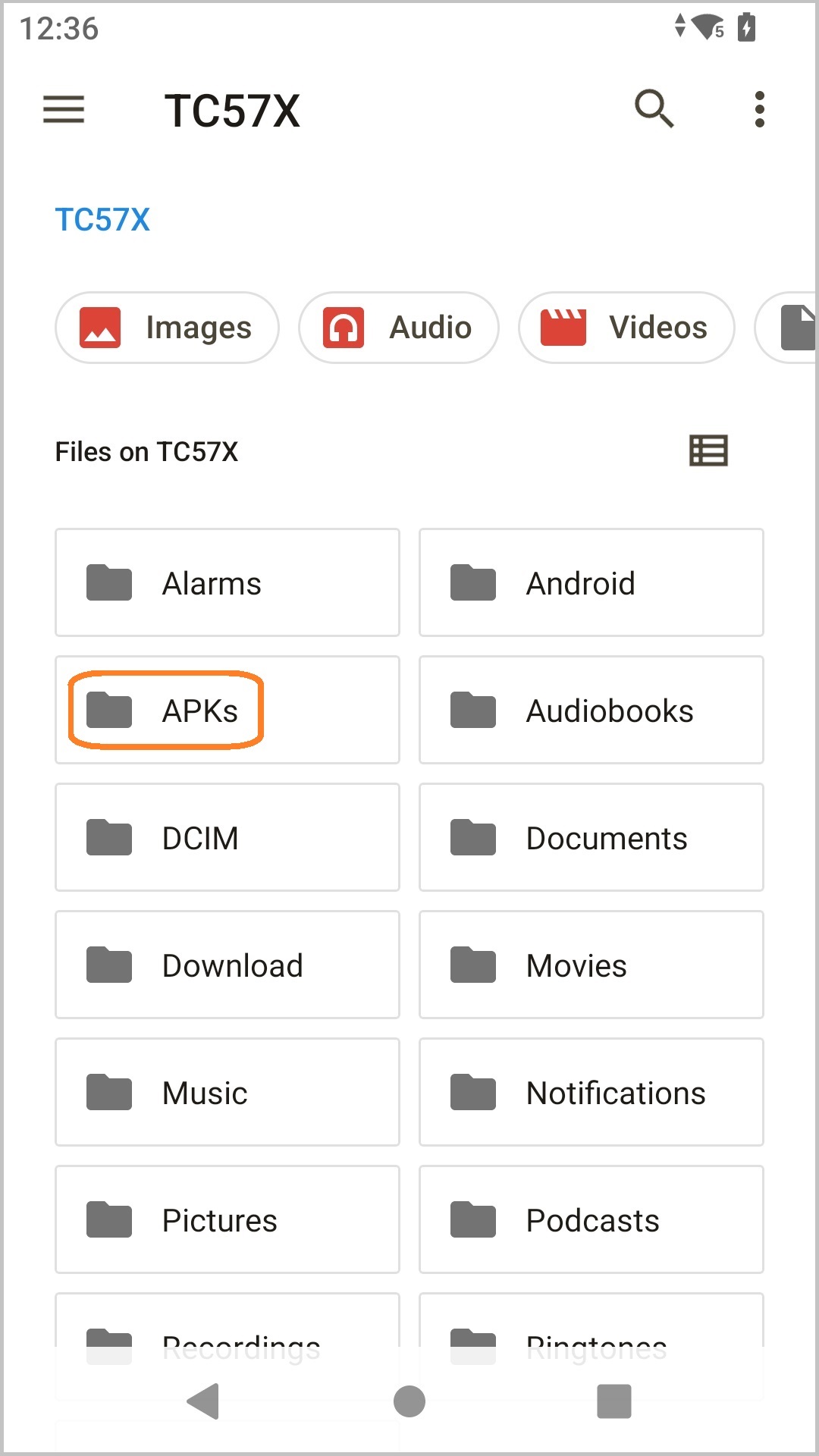Image resolution: width=819 pixels, height=1456 pixels.
Task: Open the APKs folder
Action: [x=226, y=710]
